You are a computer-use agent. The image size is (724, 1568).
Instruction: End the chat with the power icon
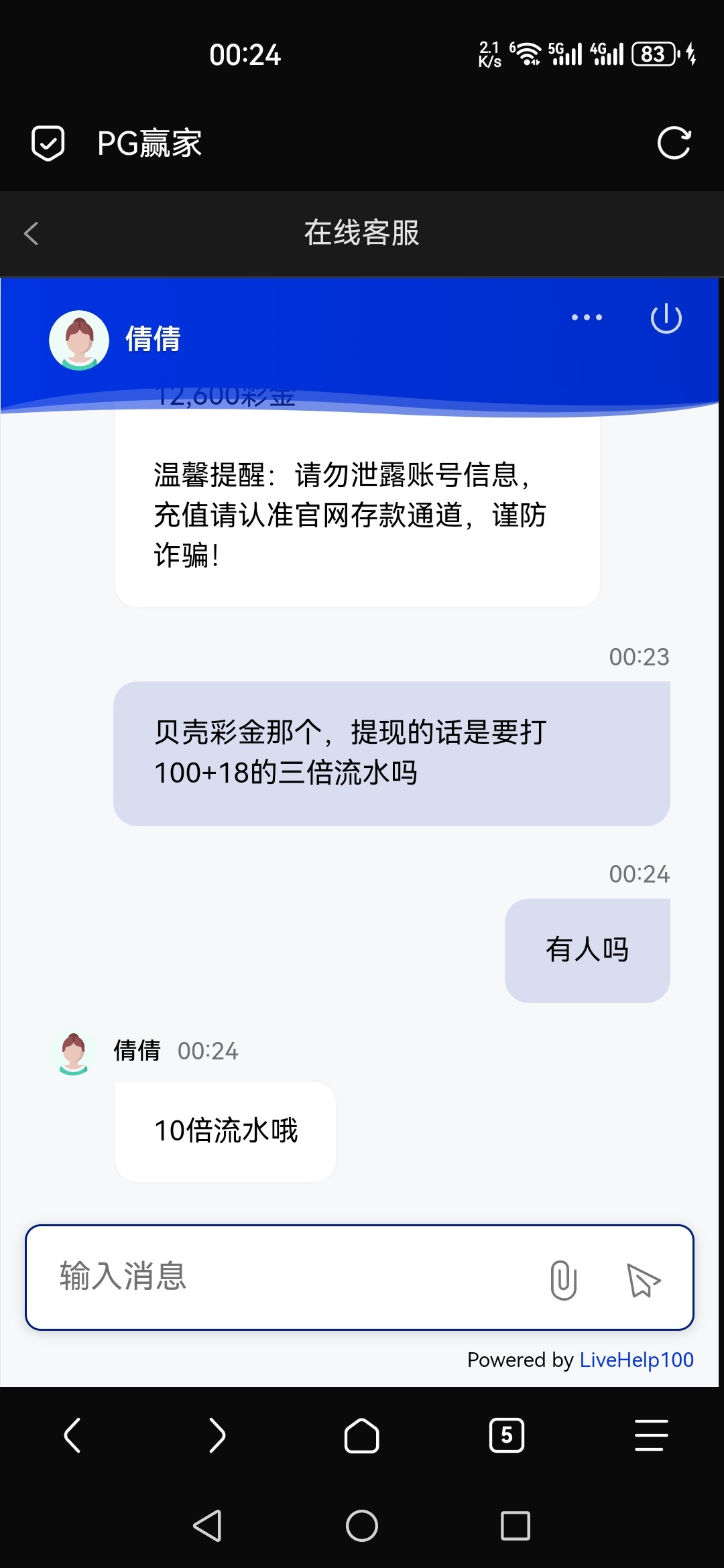tap(666, 318)
